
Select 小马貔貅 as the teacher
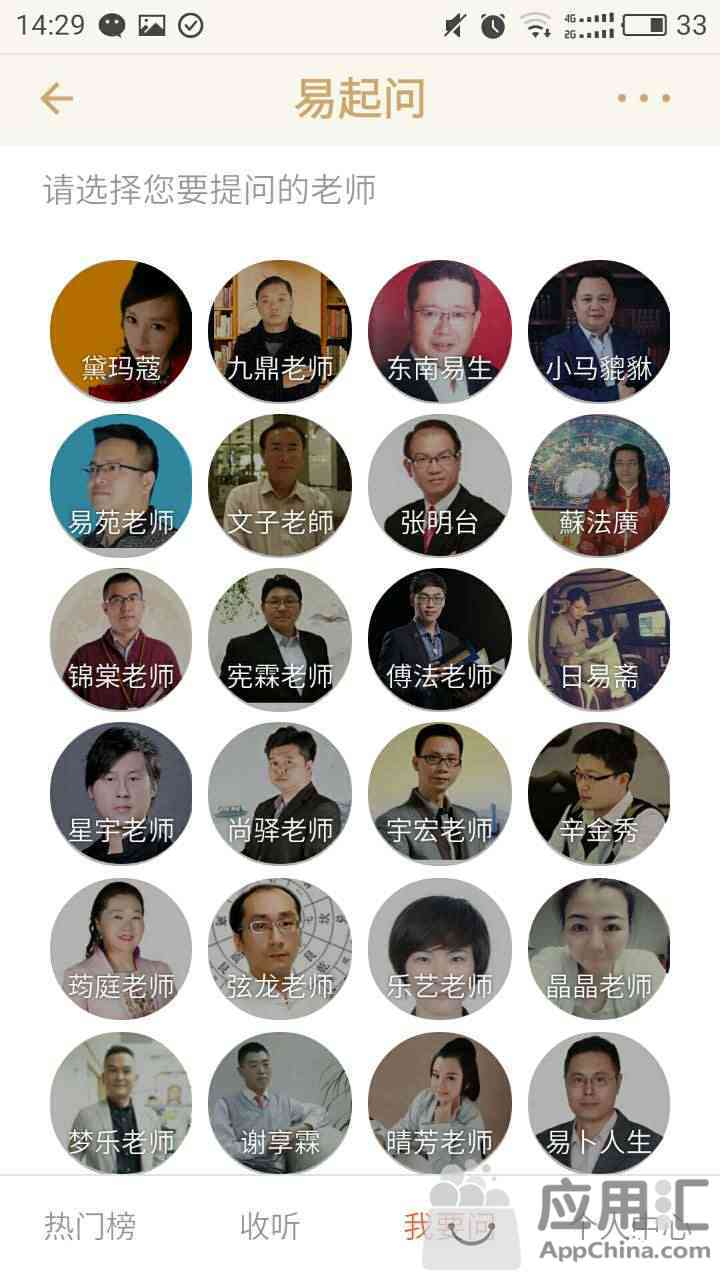pyautogui.click(x=599, y=331)
